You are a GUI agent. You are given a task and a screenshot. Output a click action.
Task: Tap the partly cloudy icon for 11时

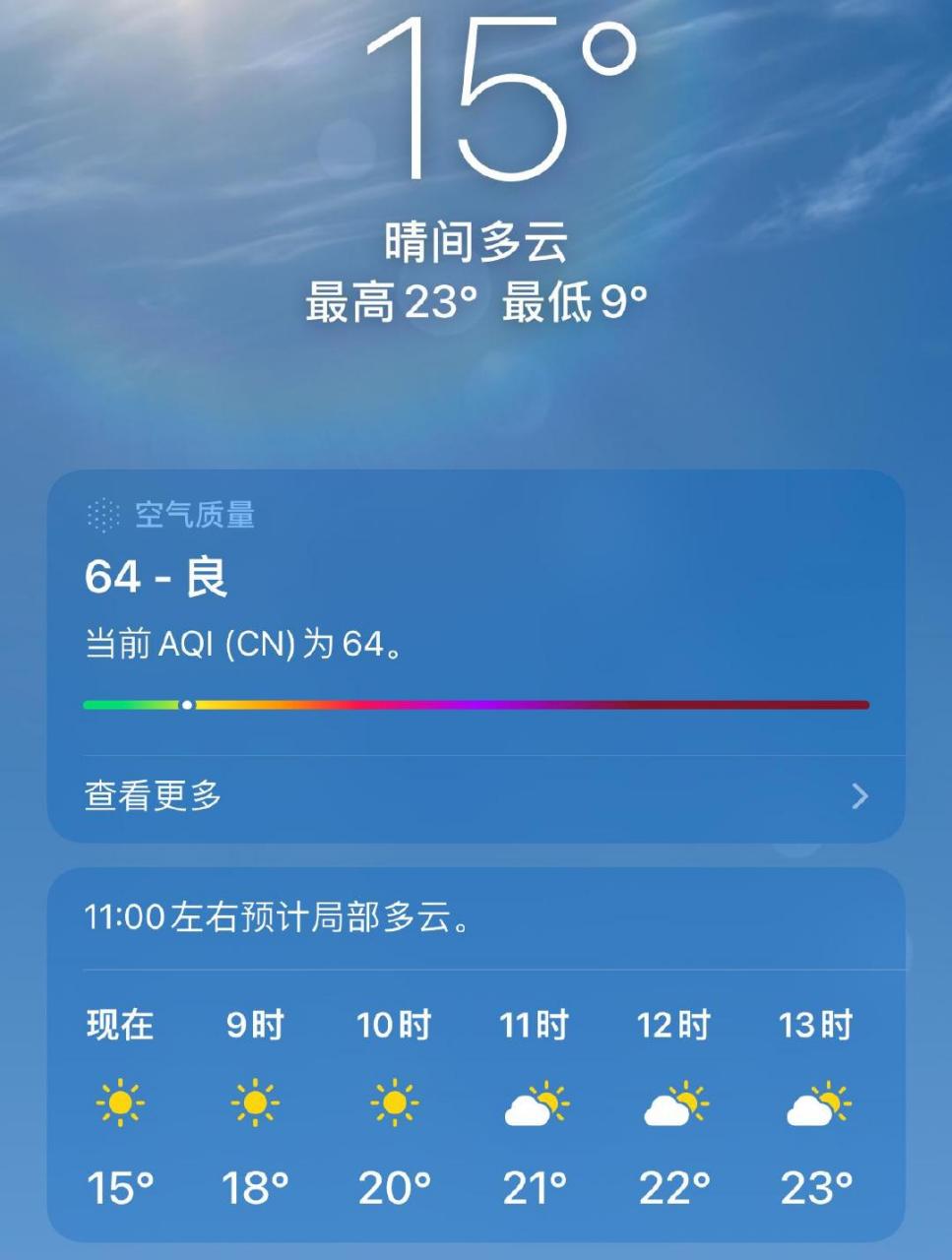pyautogui.click(x=536, y=1106)
